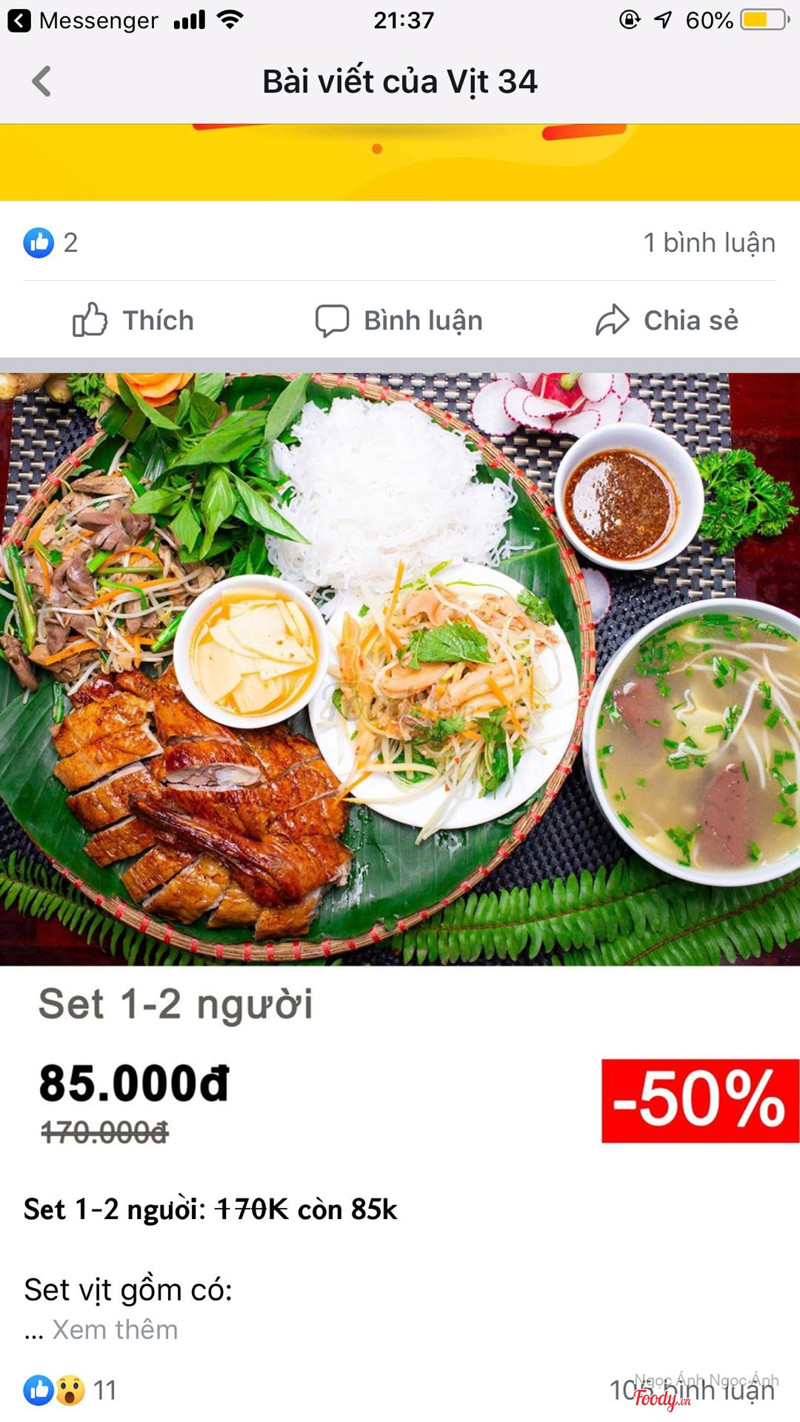See who reacted with 2 likes
Screen dimensions: 800x1422
click(51, 243)
